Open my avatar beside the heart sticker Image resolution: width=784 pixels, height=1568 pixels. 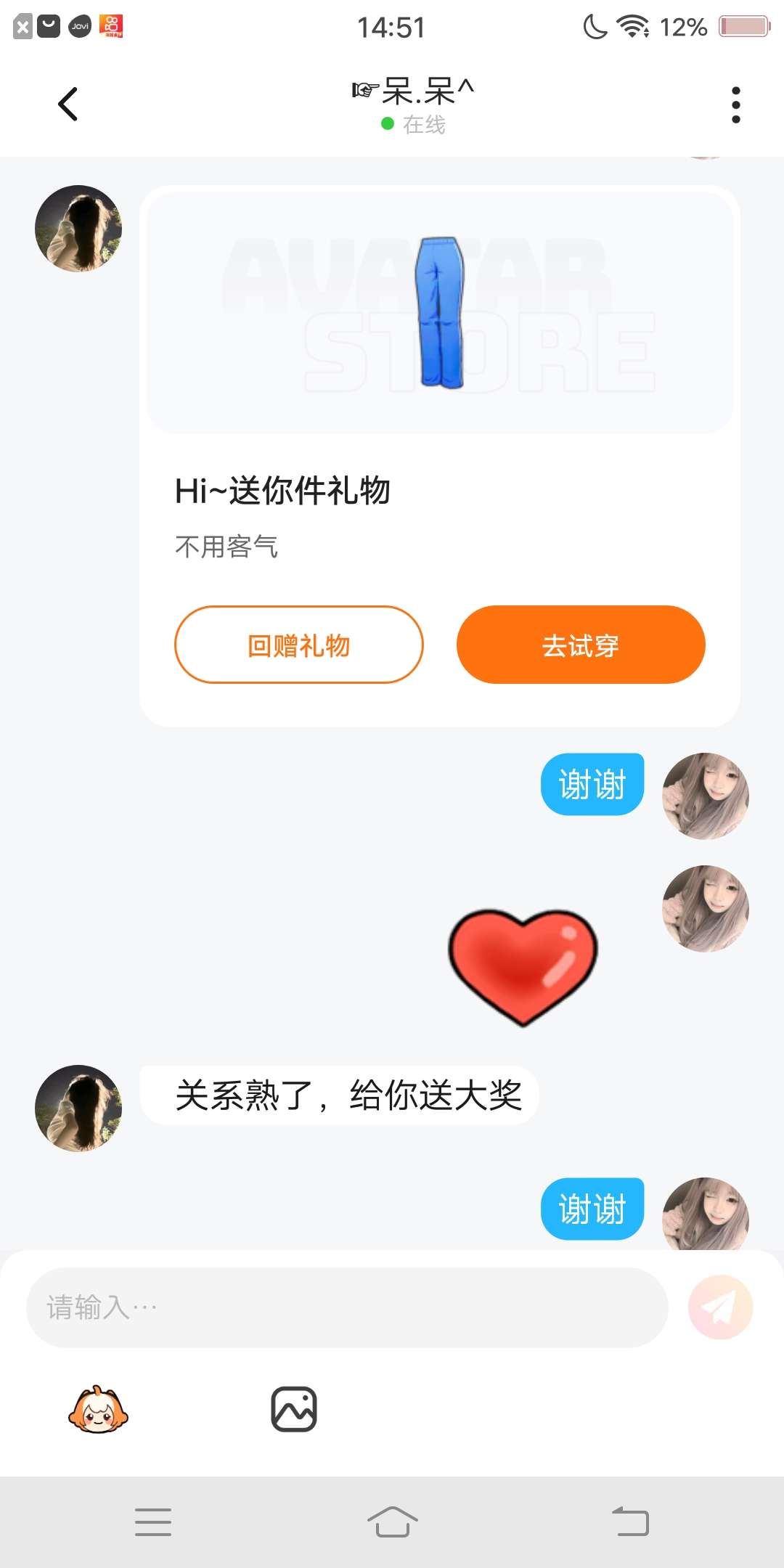tap(705, 908)
